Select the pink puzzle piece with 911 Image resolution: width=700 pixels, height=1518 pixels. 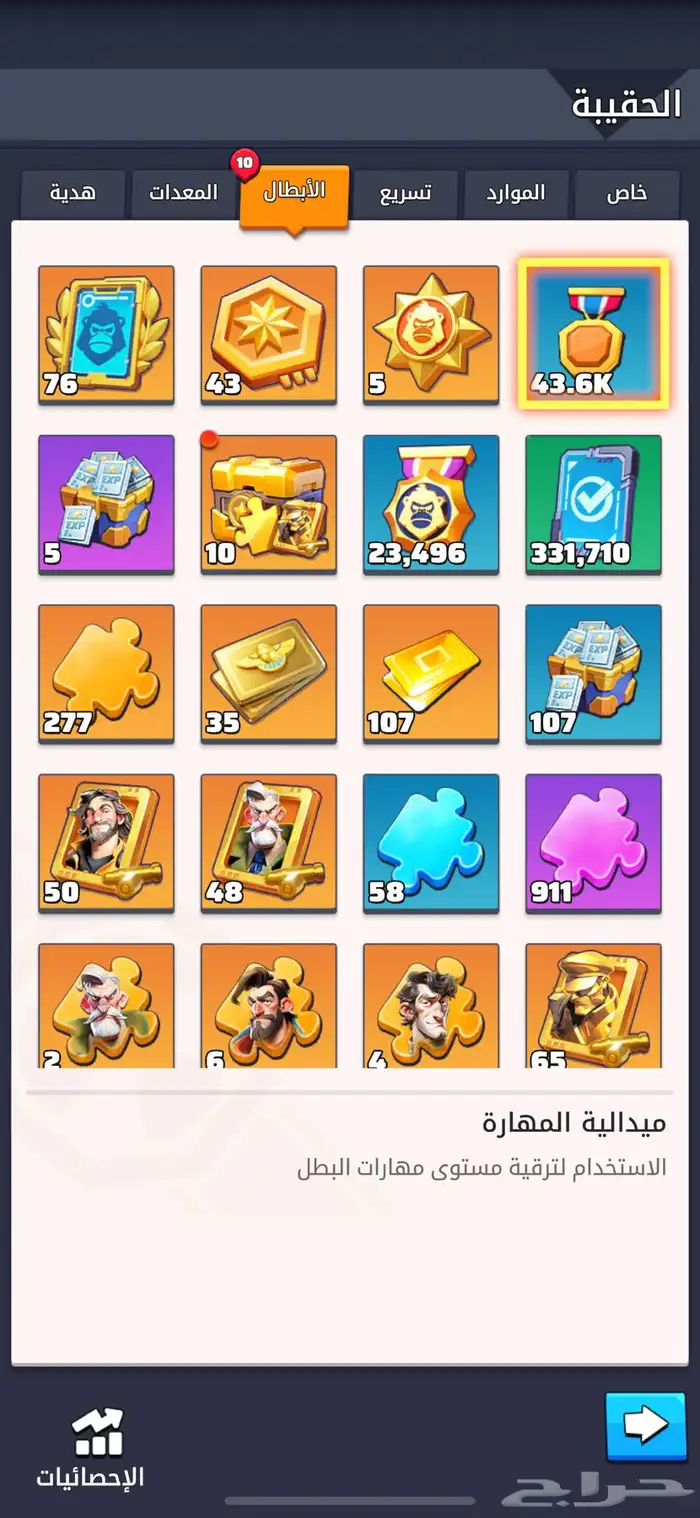coord(593,843)
